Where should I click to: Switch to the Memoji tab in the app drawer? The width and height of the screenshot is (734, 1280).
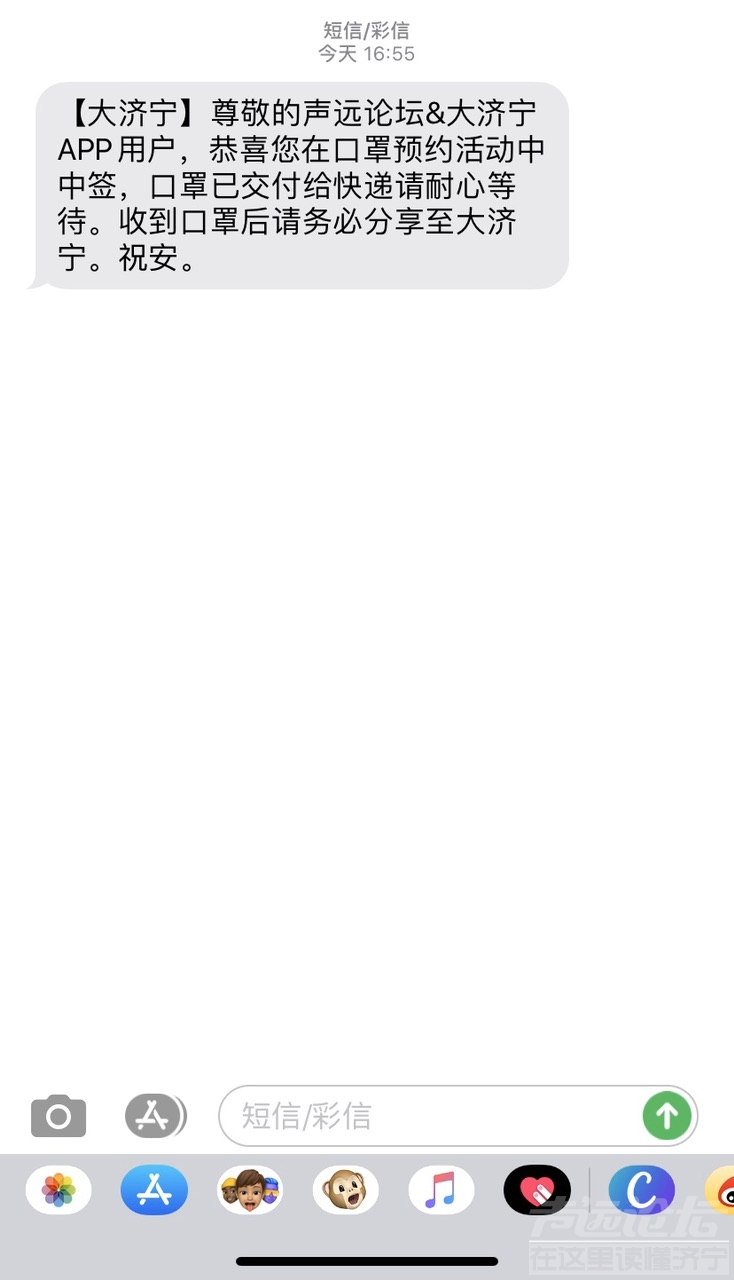250,1189
